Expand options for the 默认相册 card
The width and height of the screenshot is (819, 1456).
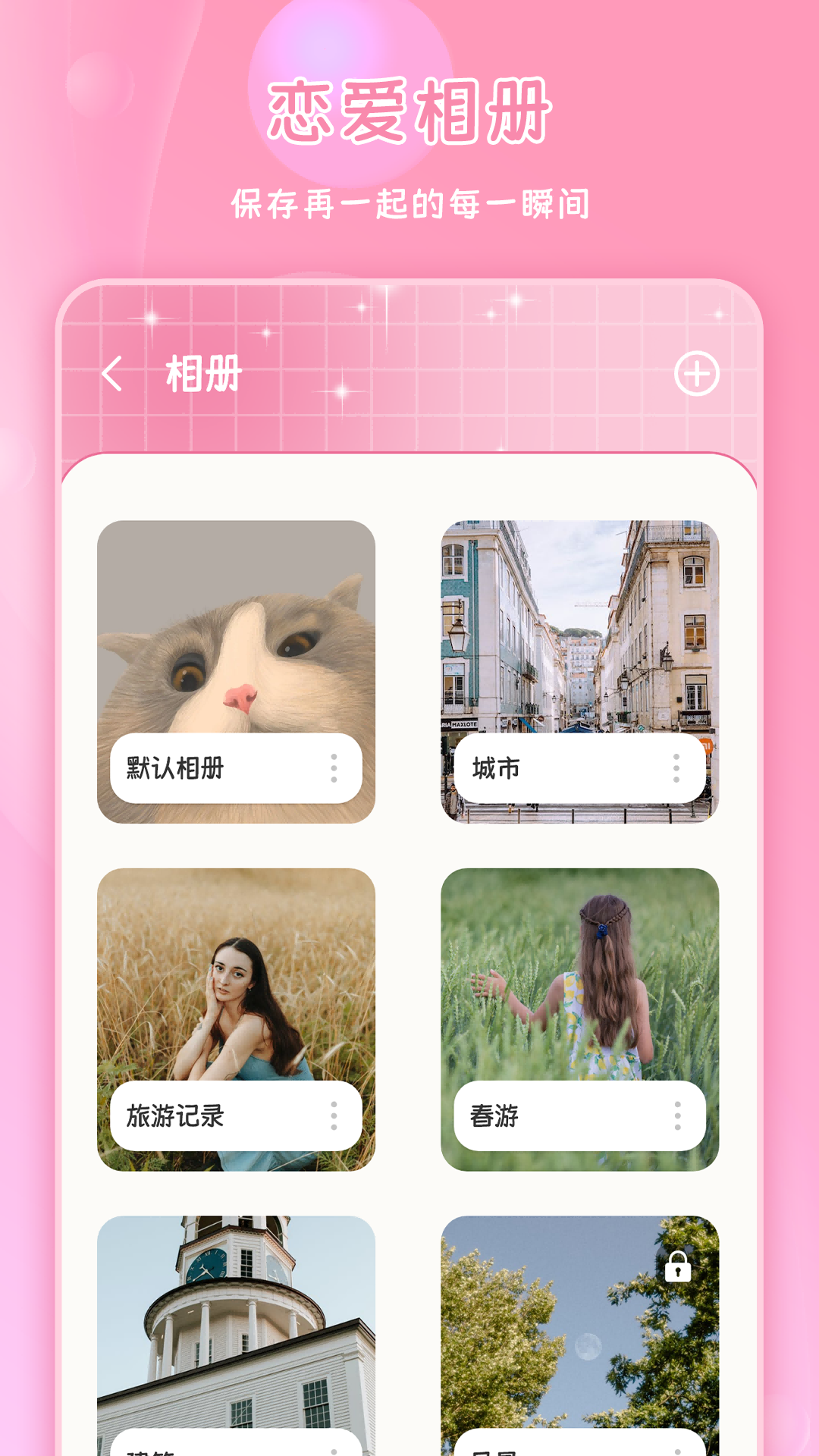tap(336, 767)
